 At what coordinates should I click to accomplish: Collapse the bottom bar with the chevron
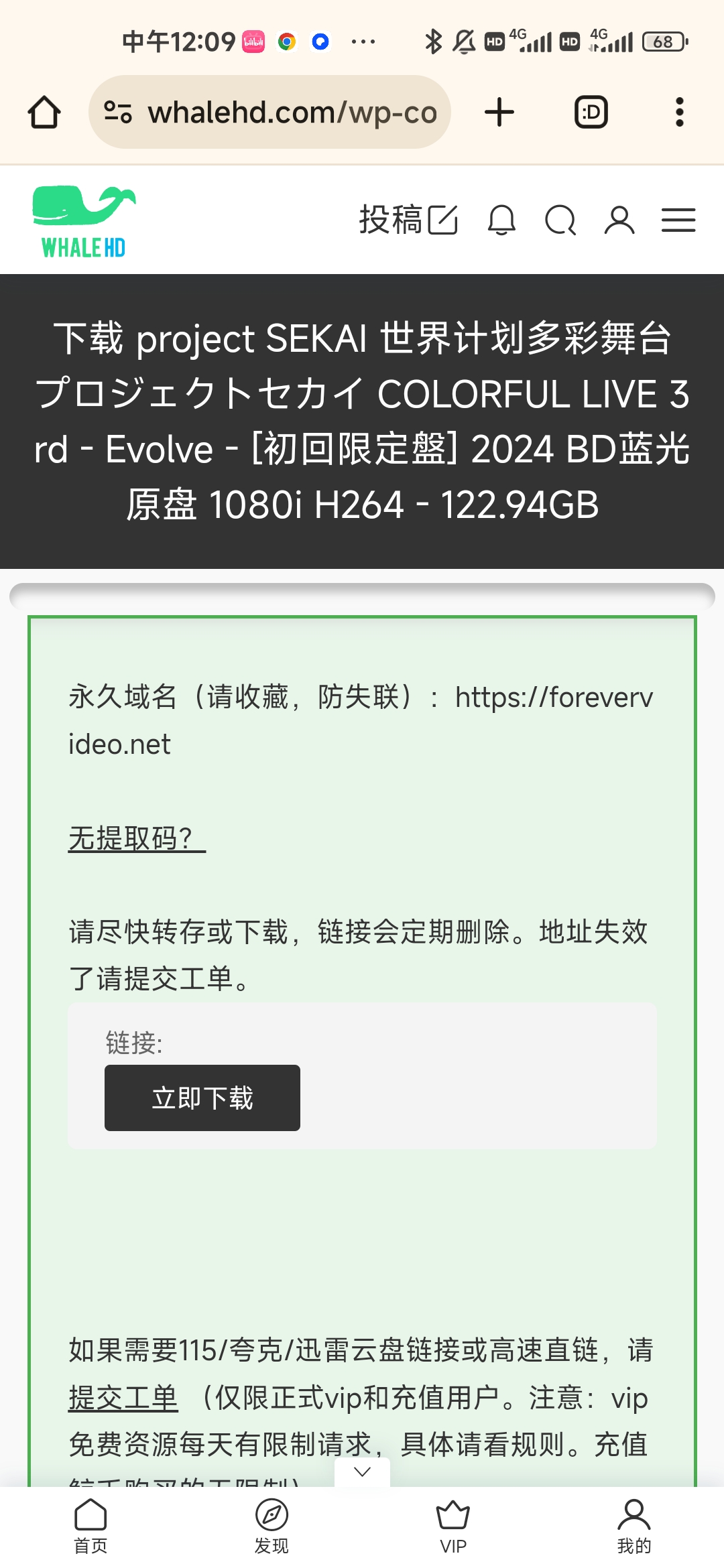[362, 1472]
